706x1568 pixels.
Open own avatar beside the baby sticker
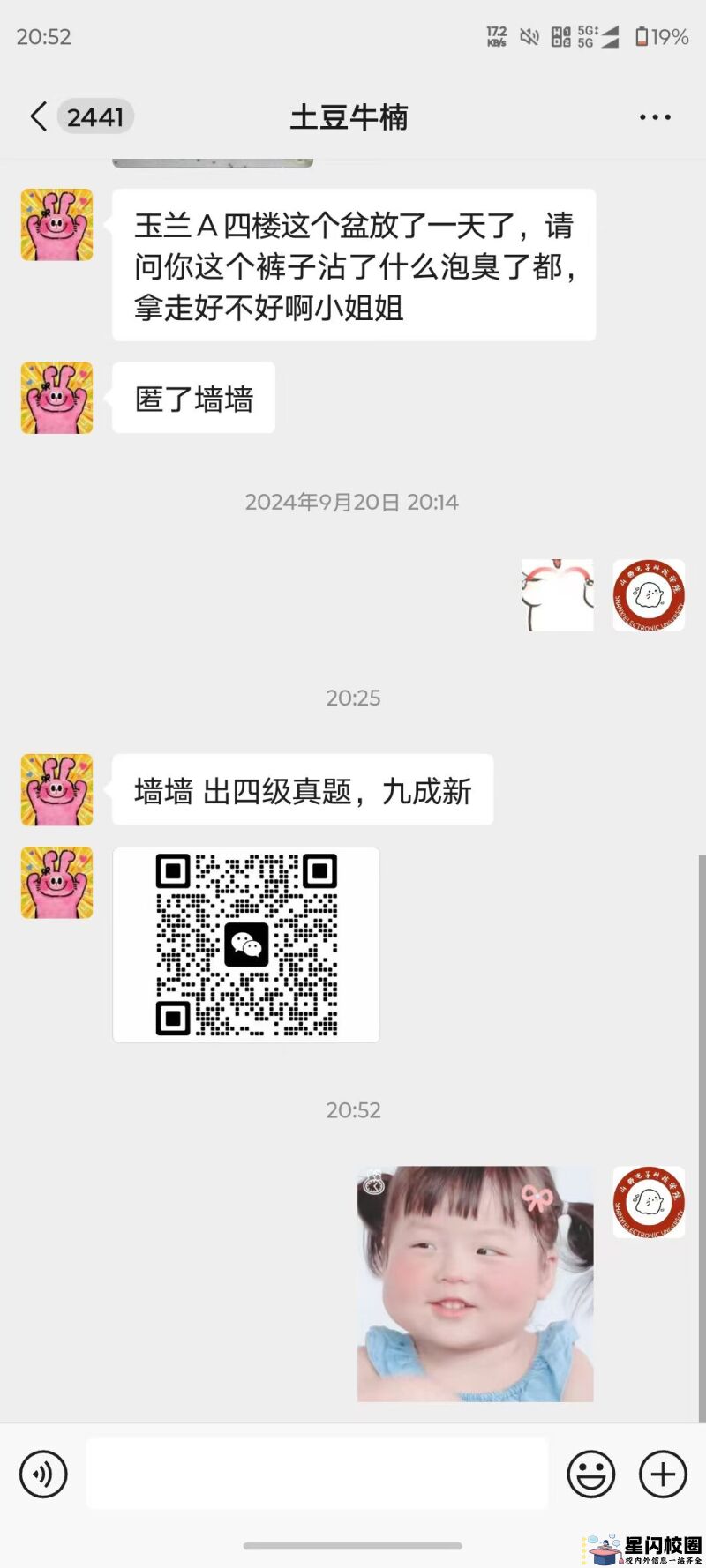[x=649, y=1202]
